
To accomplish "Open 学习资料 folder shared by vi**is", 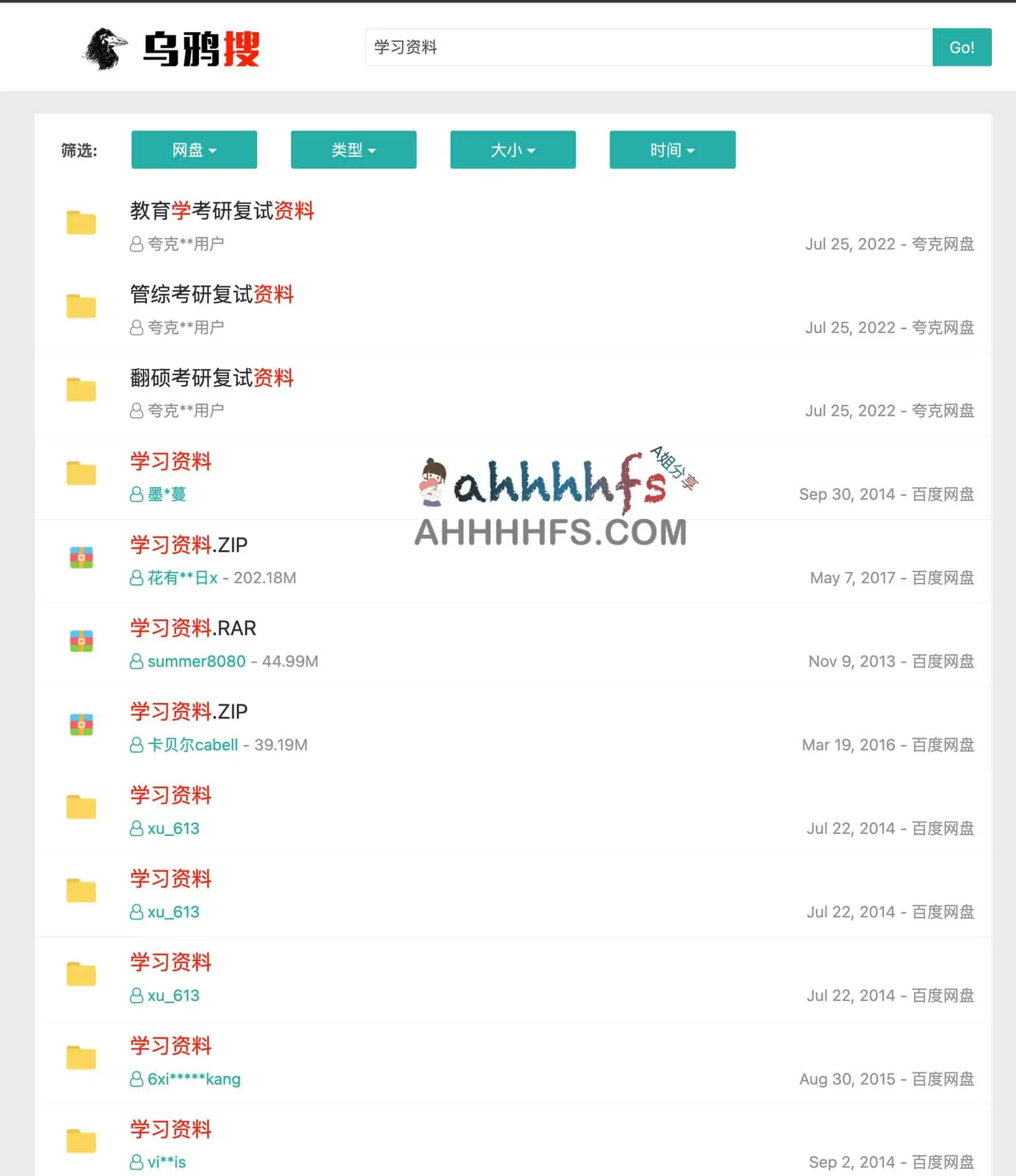I will (170, 1129).
